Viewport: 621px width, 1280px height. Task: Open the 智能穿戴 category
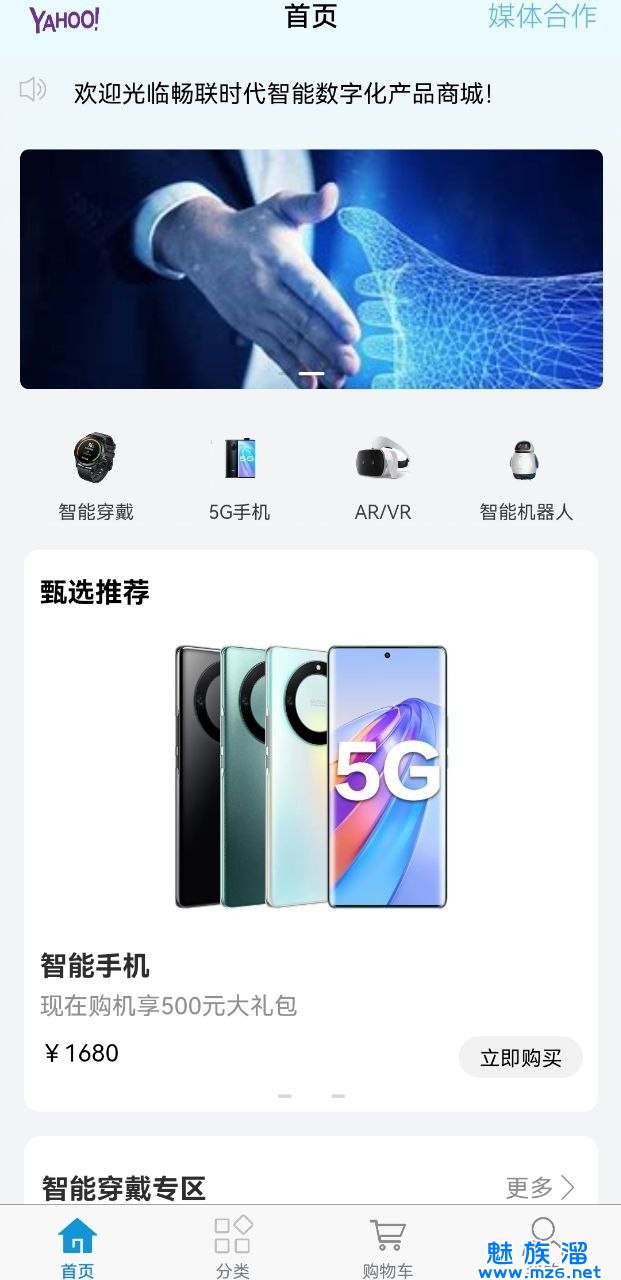(x=95, y=477)
